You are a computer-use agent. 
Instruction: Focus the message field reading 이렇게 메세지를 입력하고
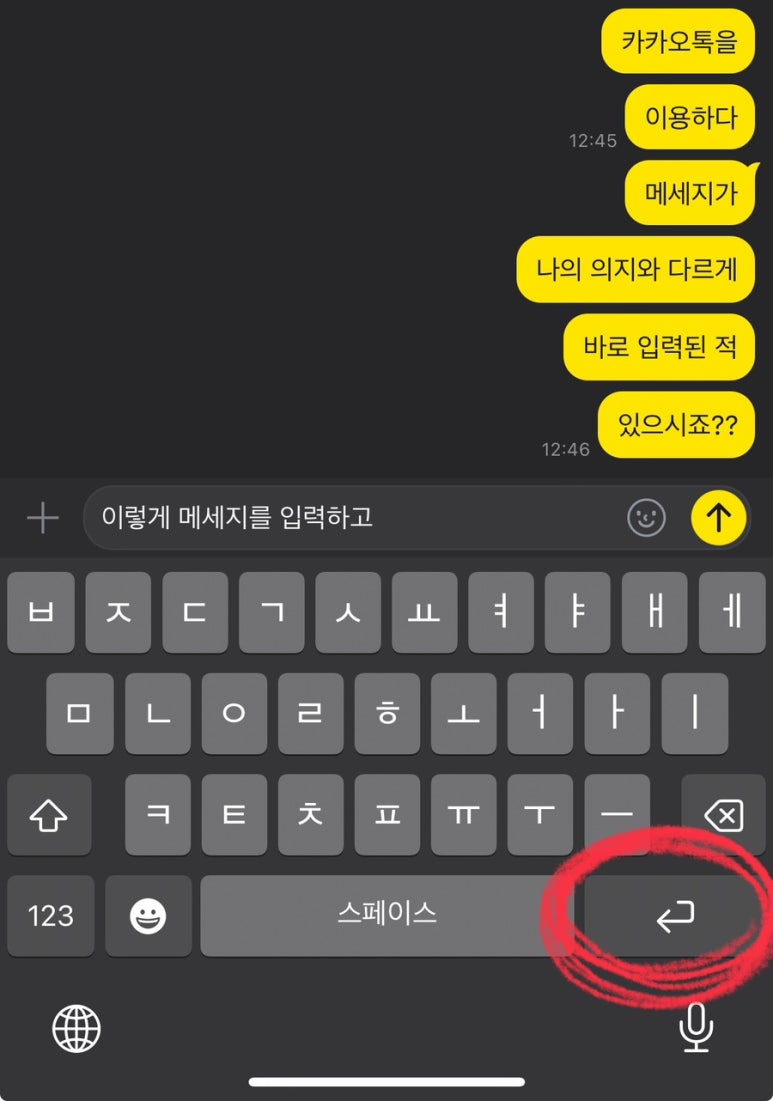[350, 517]
